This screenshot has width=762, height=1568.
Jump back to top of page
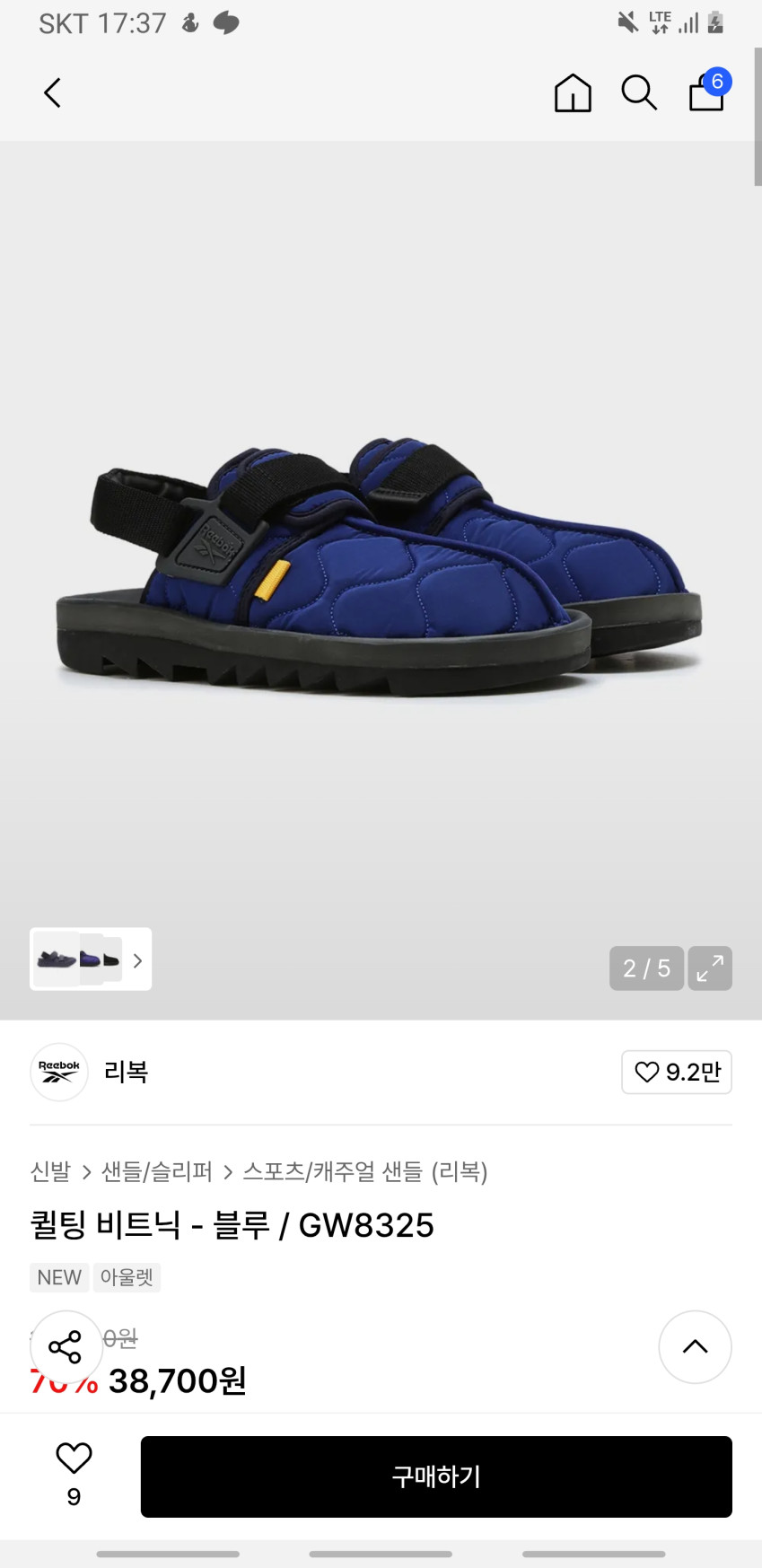[x=695, y=1346]
